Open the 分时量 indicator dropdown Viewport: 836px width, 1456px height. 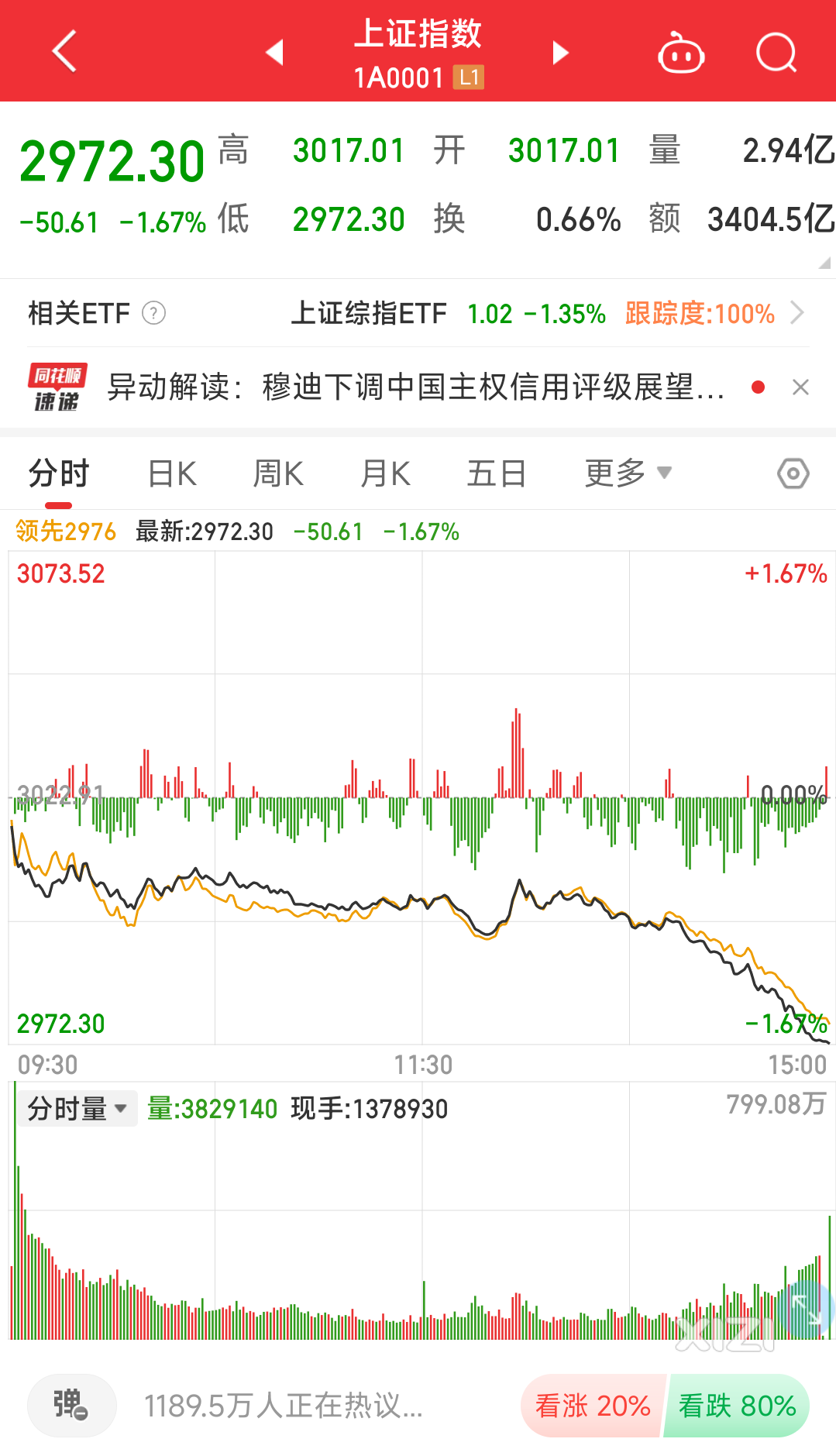click(x=77, y=1108)
